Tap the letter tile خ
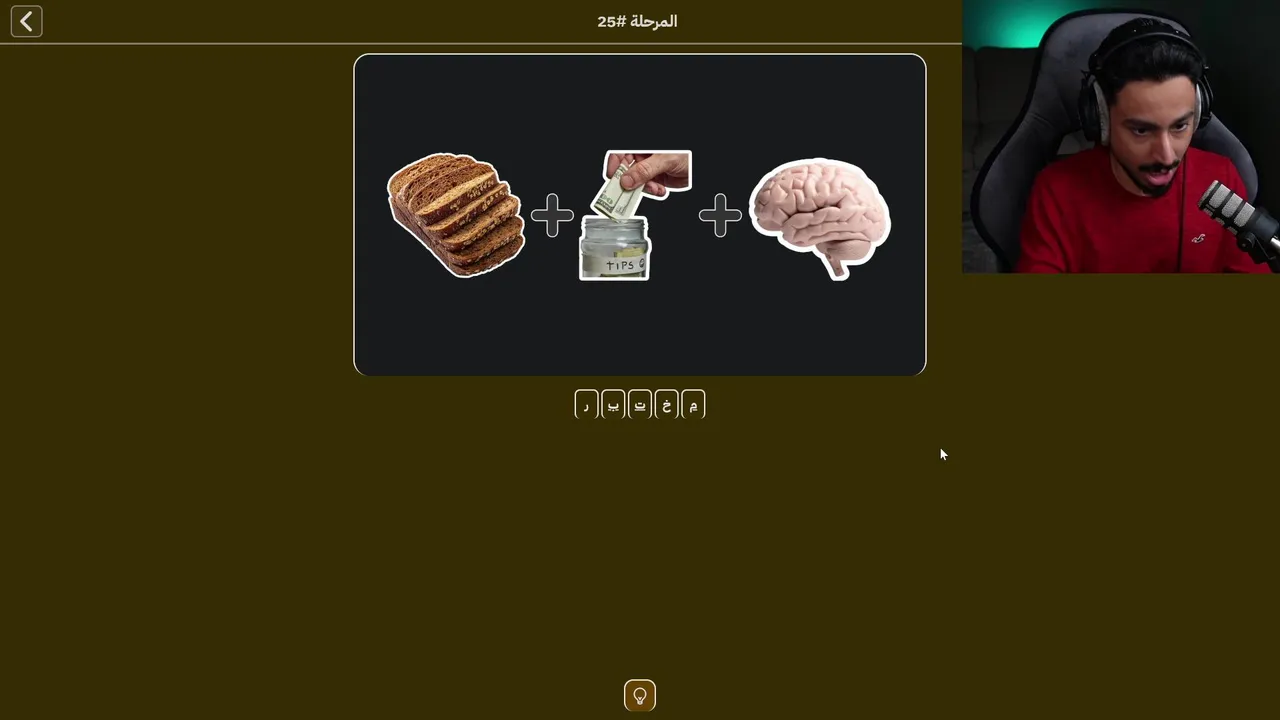 point(667,405)
